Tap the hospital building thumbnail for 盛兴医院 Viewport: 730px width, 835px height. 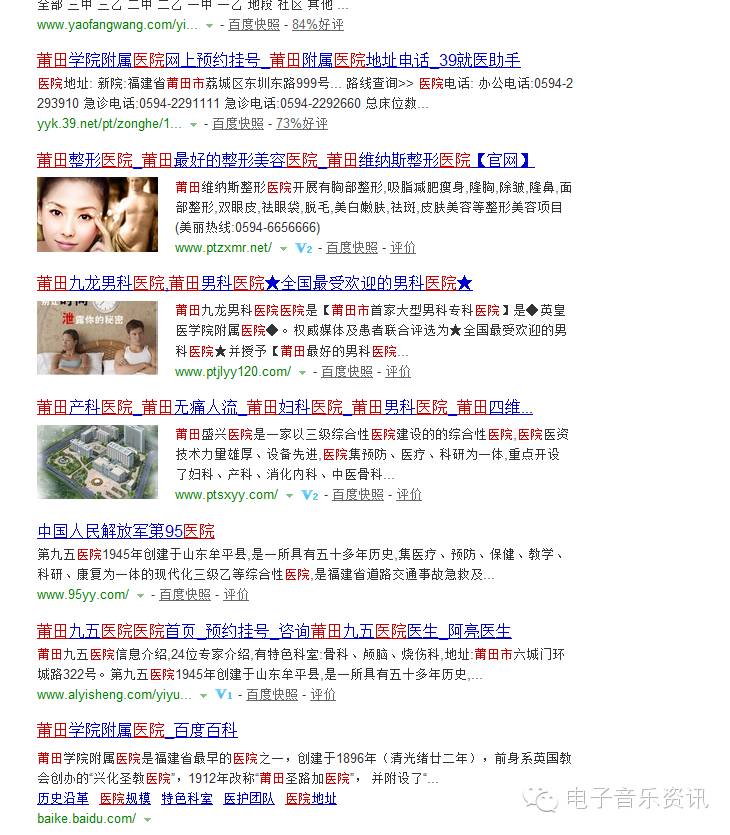click(x=97, y=462)
